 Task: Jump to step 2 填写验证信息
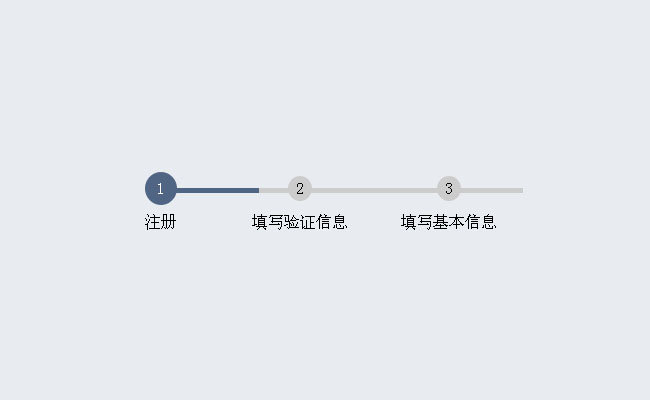300,189
